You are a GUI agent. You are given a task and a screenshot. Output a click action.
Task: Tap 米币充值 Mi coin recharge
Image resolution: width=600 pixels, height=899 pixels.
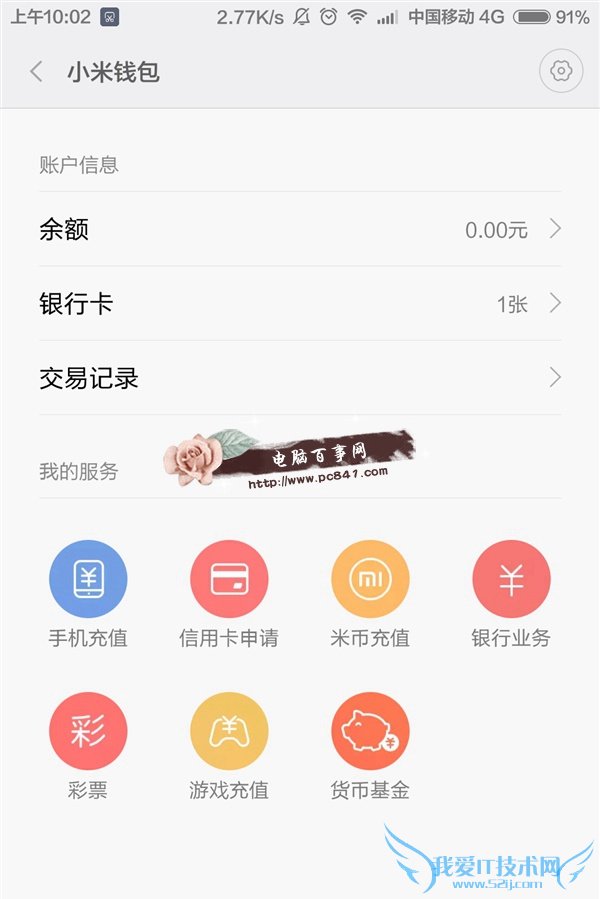[370, 580]
